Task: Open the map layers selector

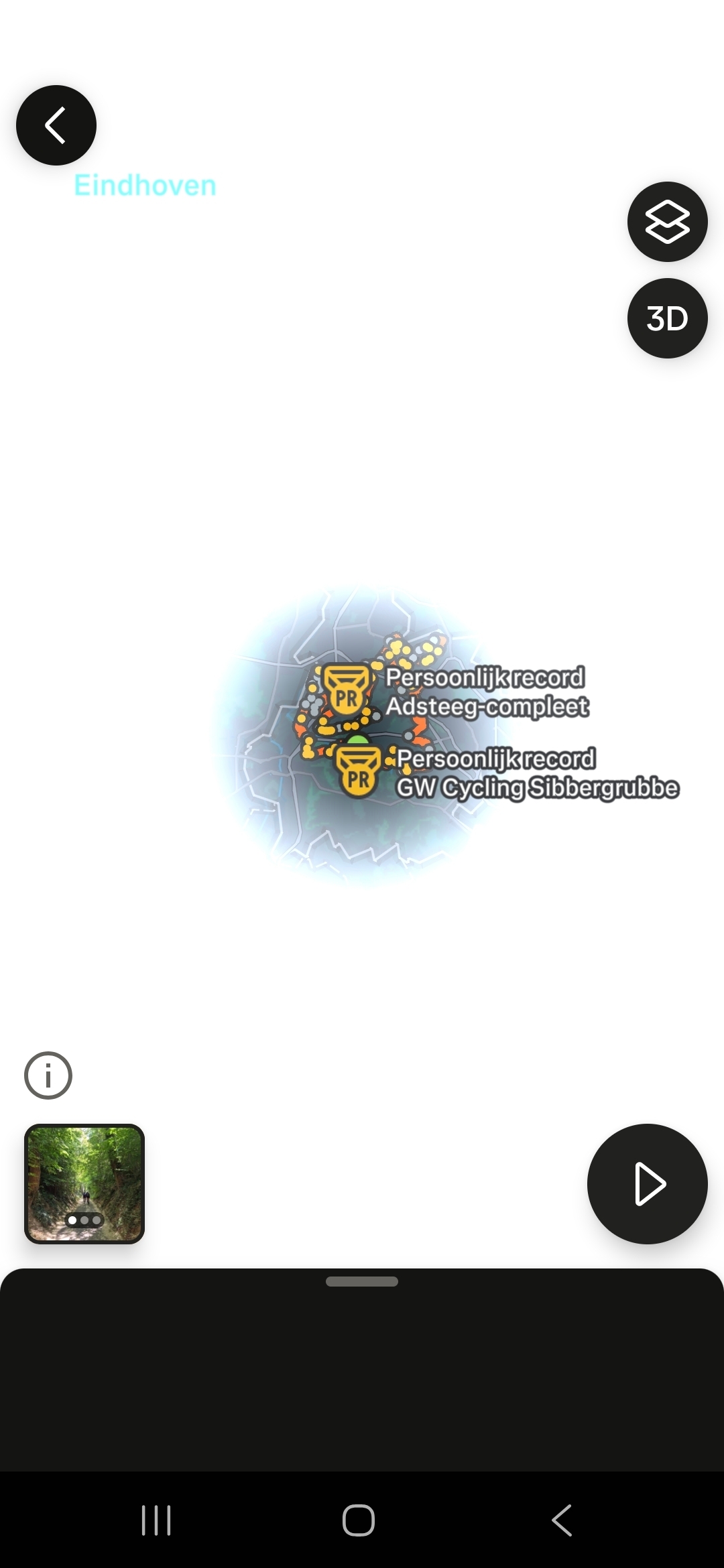Action: pos(667,222)
